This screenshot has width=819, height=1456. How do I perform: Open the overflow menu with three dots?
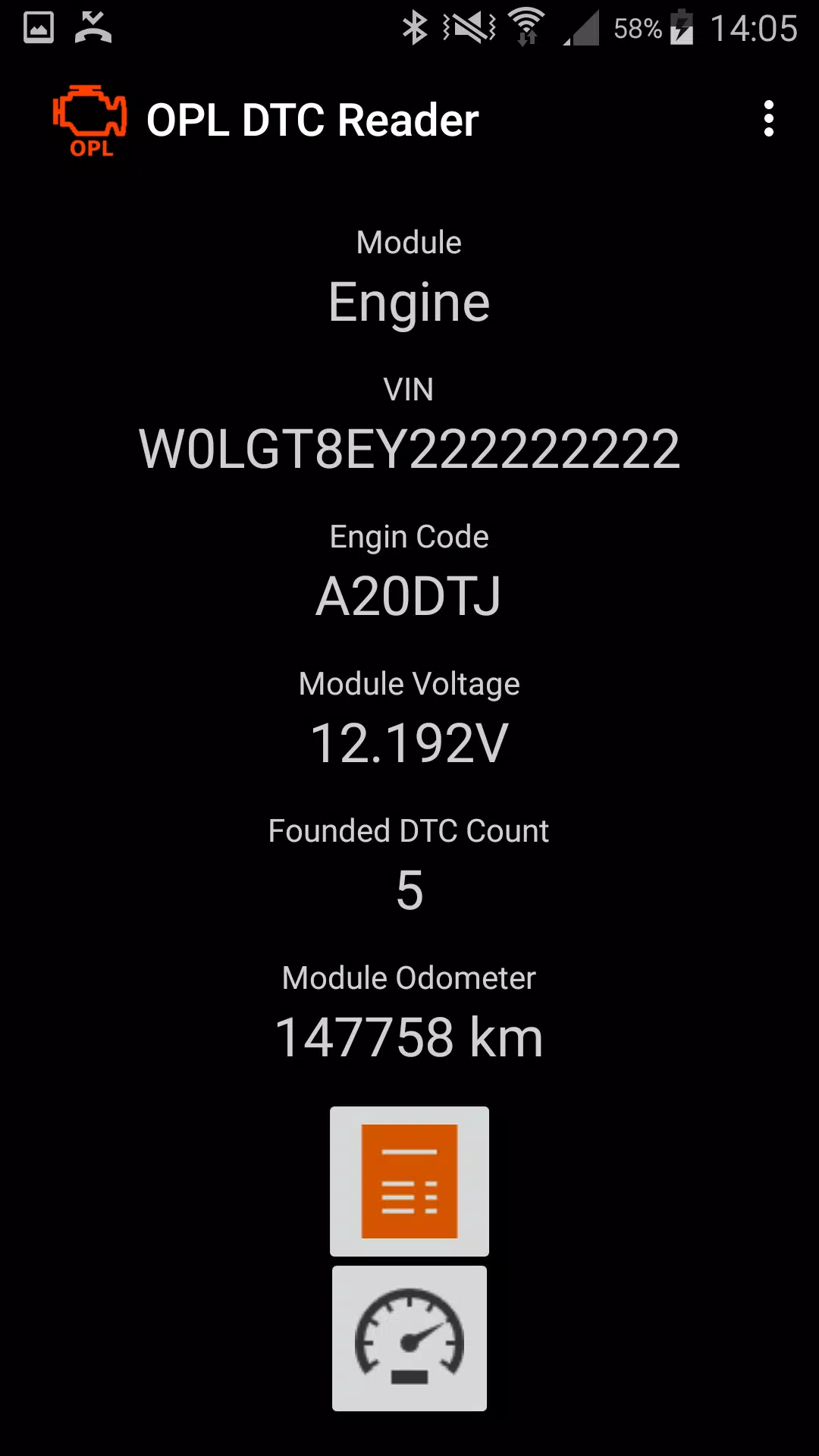click(768, 119)
